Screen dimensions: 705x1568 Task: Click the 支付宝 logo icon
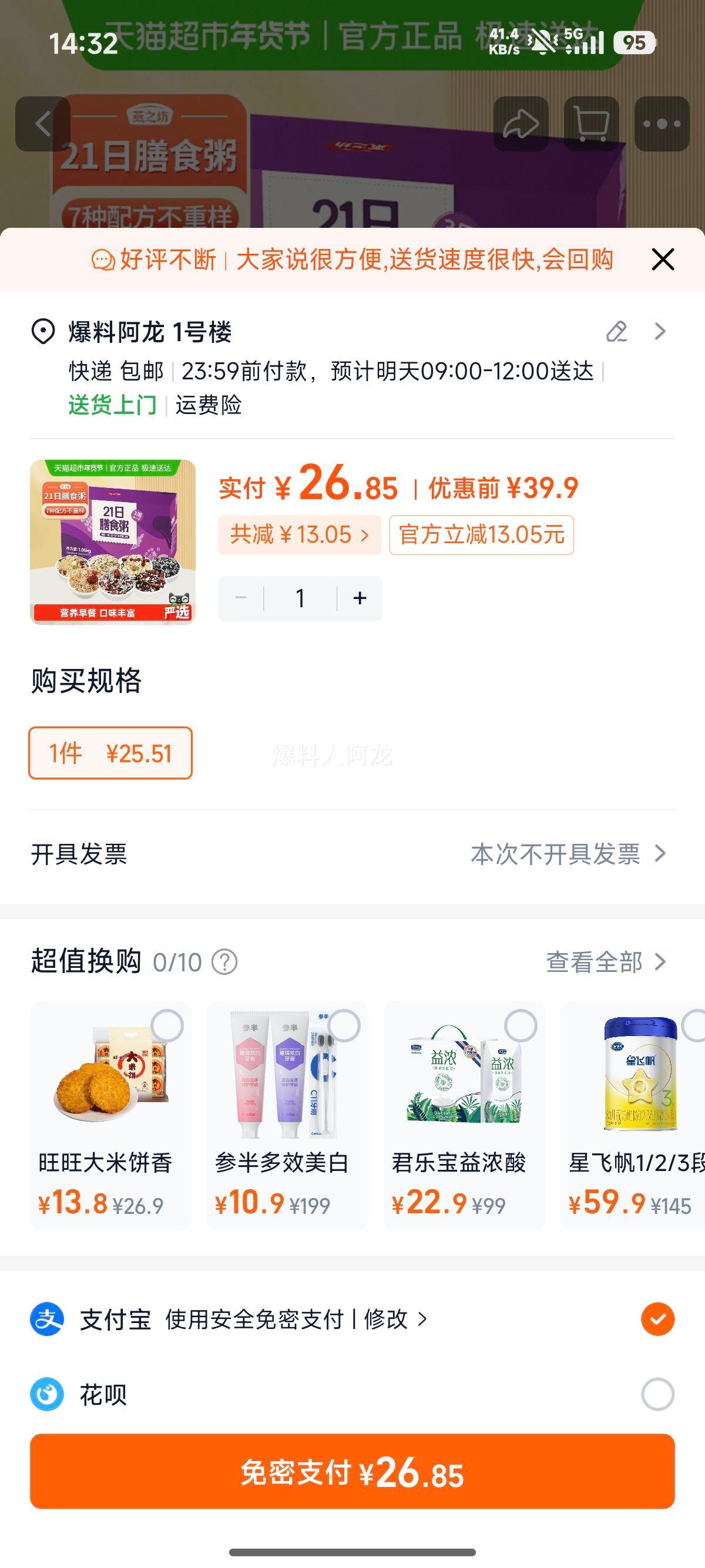pyautogui.click(x=48, y=1320)
